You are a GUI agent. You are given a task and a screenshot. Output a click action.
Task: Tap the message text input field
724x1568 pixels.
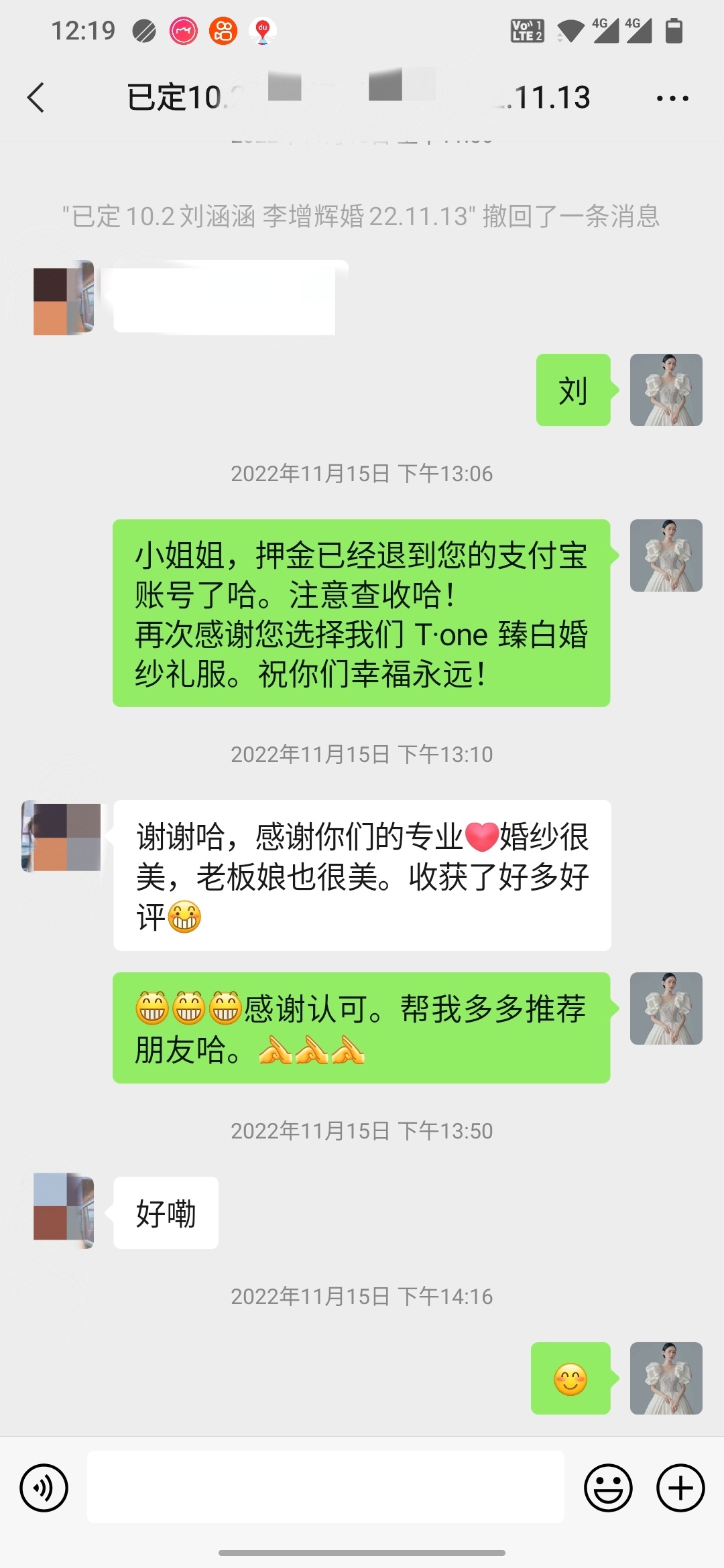point(326,1487)
